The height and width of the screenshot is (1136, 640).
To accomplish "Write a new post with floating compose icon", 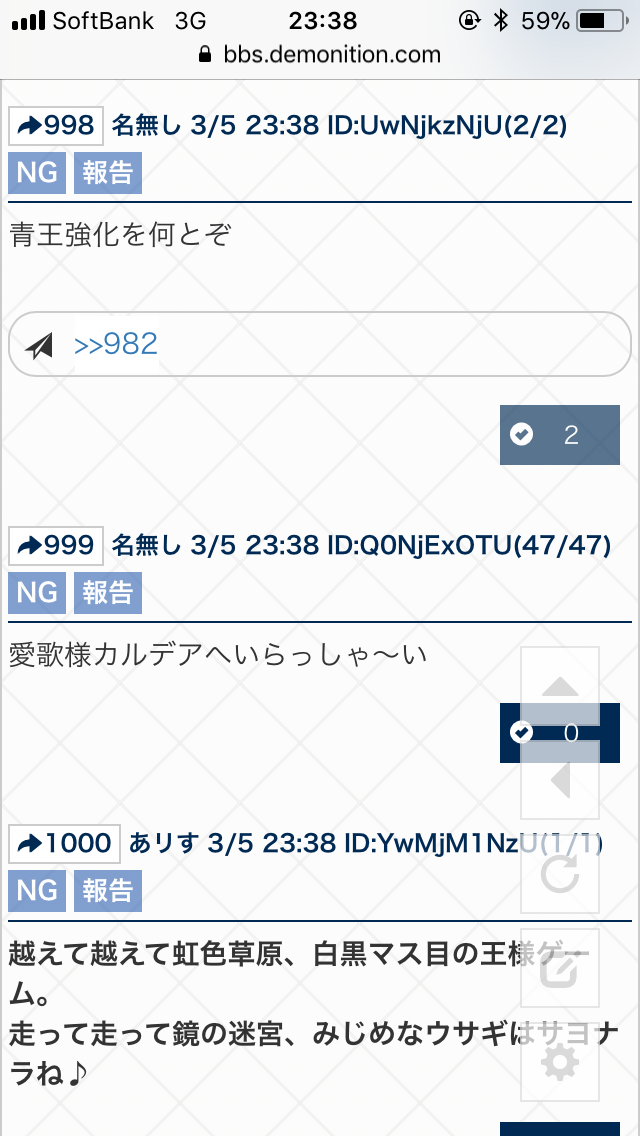I will (560, 968).
